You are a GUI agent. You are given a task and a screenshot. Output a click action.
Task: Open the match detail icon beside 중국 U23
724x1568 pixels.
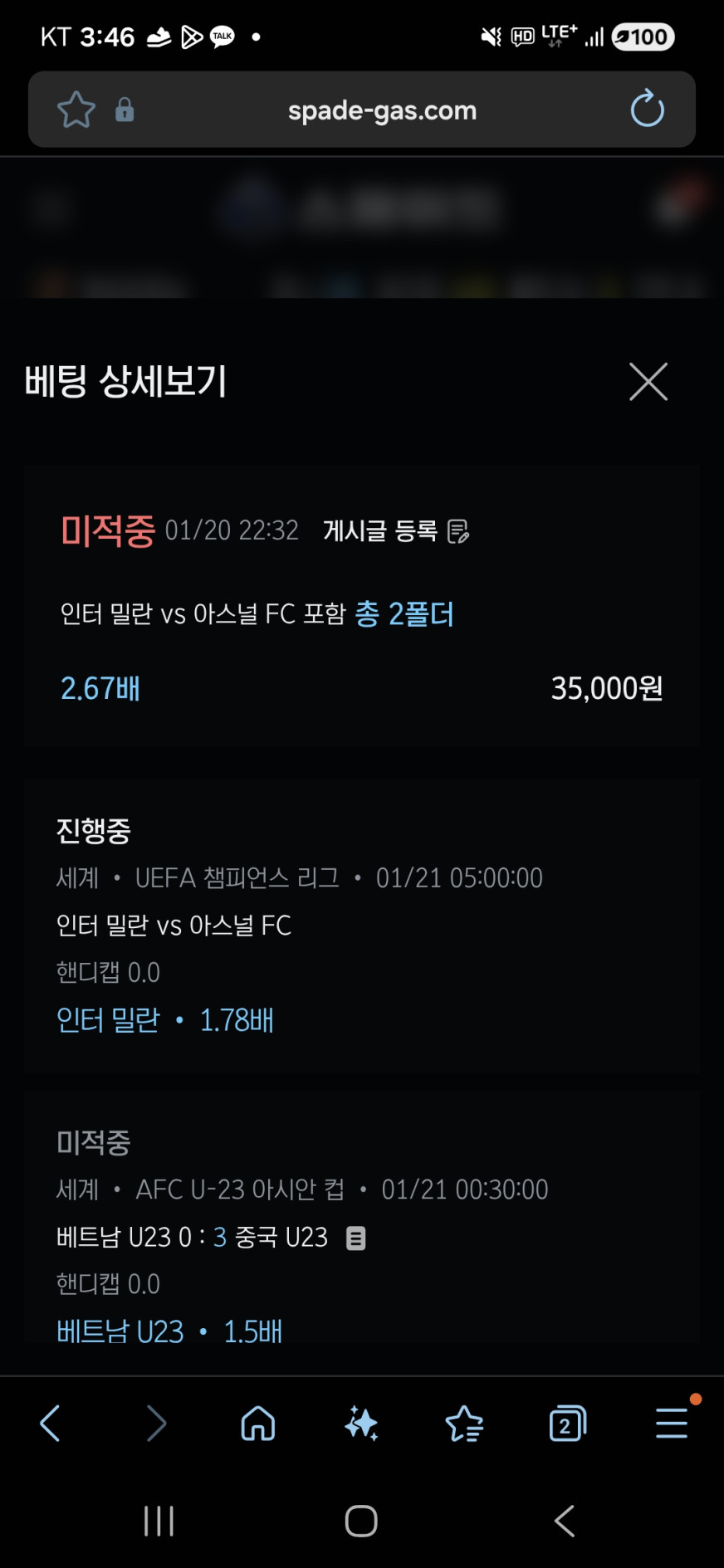(x=355, y=1238)
